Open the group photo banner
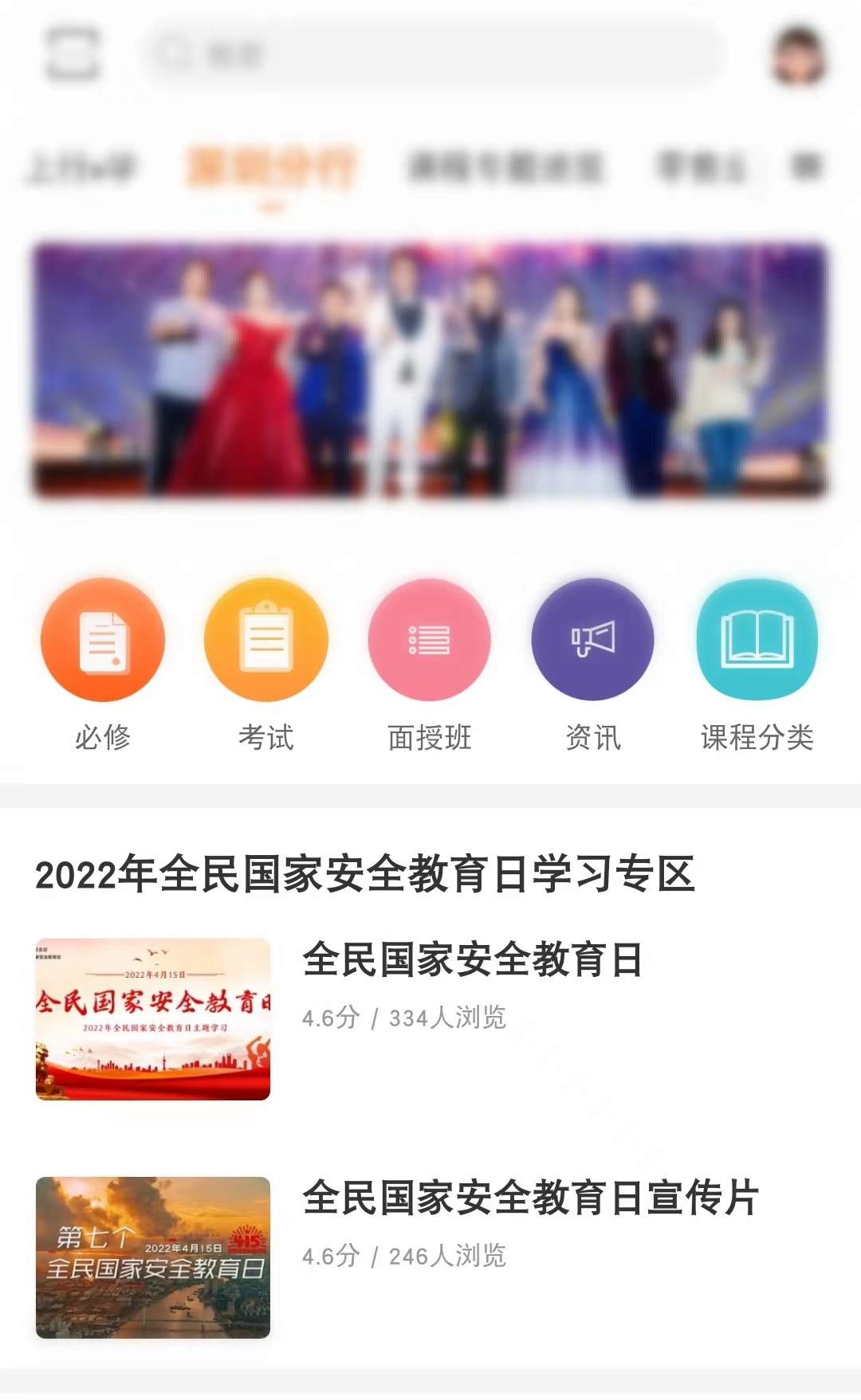This screenshot has height=1400, width=861. 431,371
